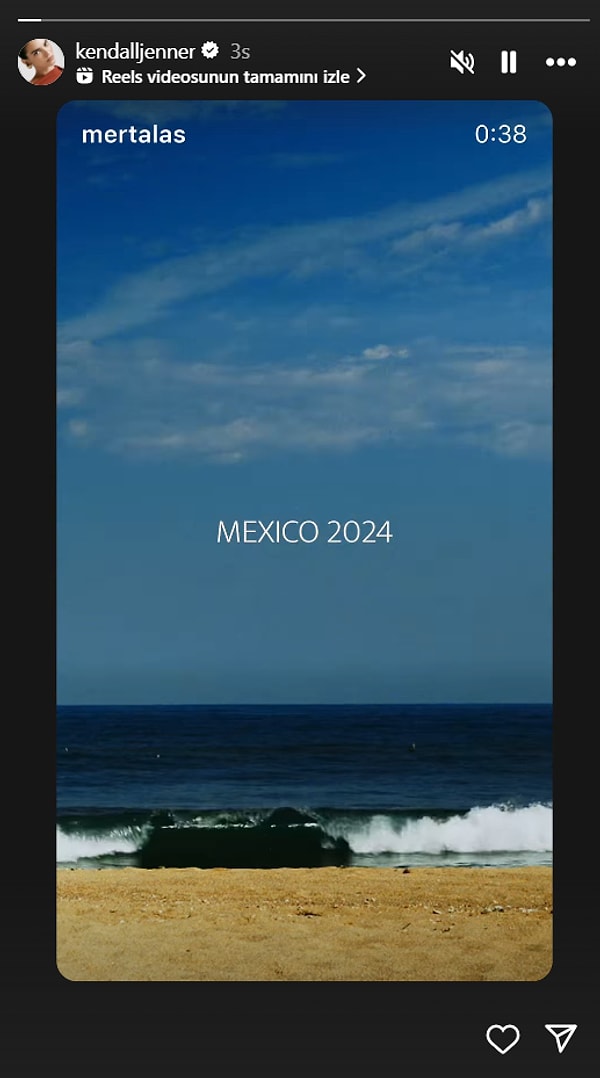Like this story with the heart

pos(502,1039)
